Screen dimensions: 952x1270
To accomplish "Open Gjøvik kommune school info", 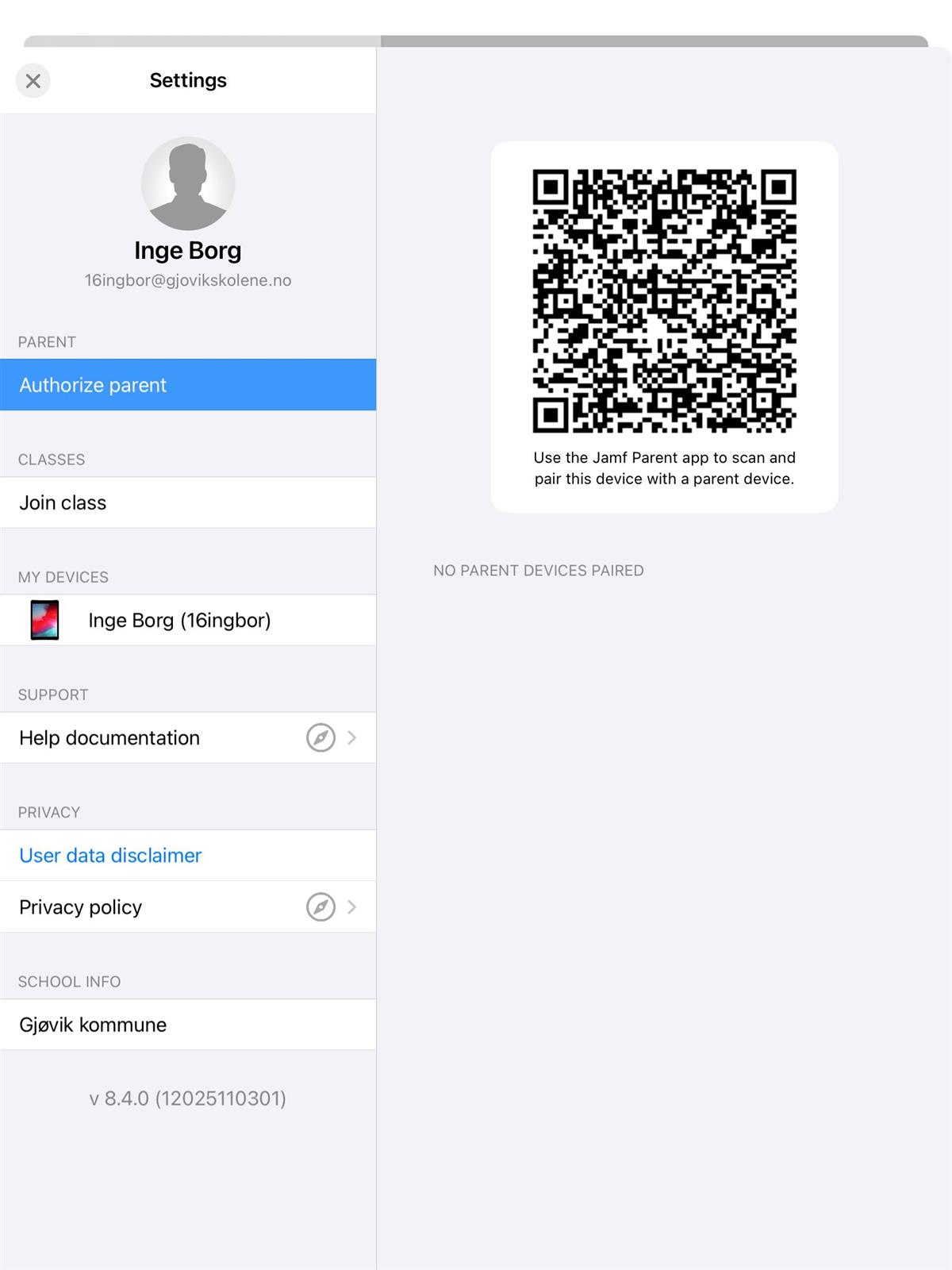I will pyautogui.click(x=188, y=1025).
